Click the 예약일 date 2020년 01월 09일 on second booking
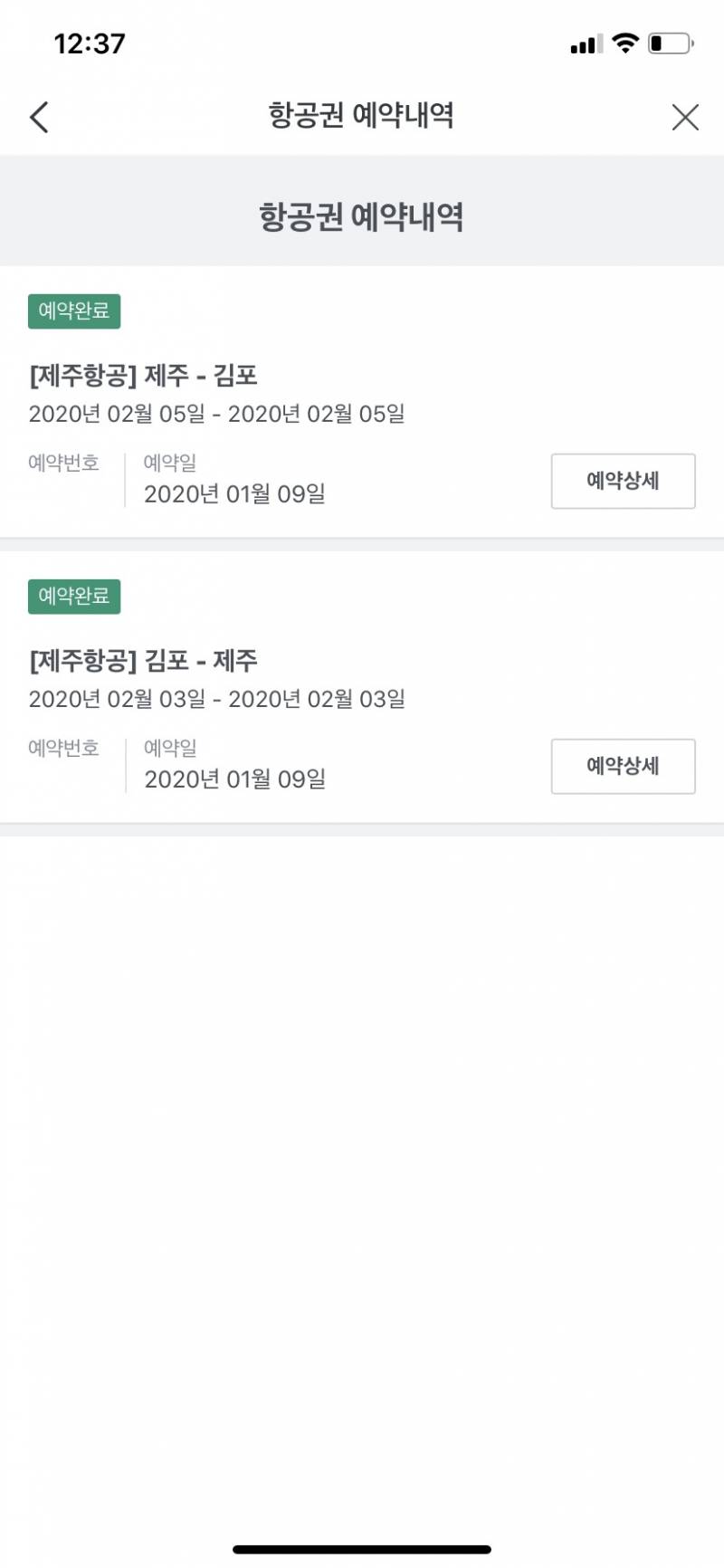The height and width of the screenshot is (1568, 724). (x=233, y=778)
